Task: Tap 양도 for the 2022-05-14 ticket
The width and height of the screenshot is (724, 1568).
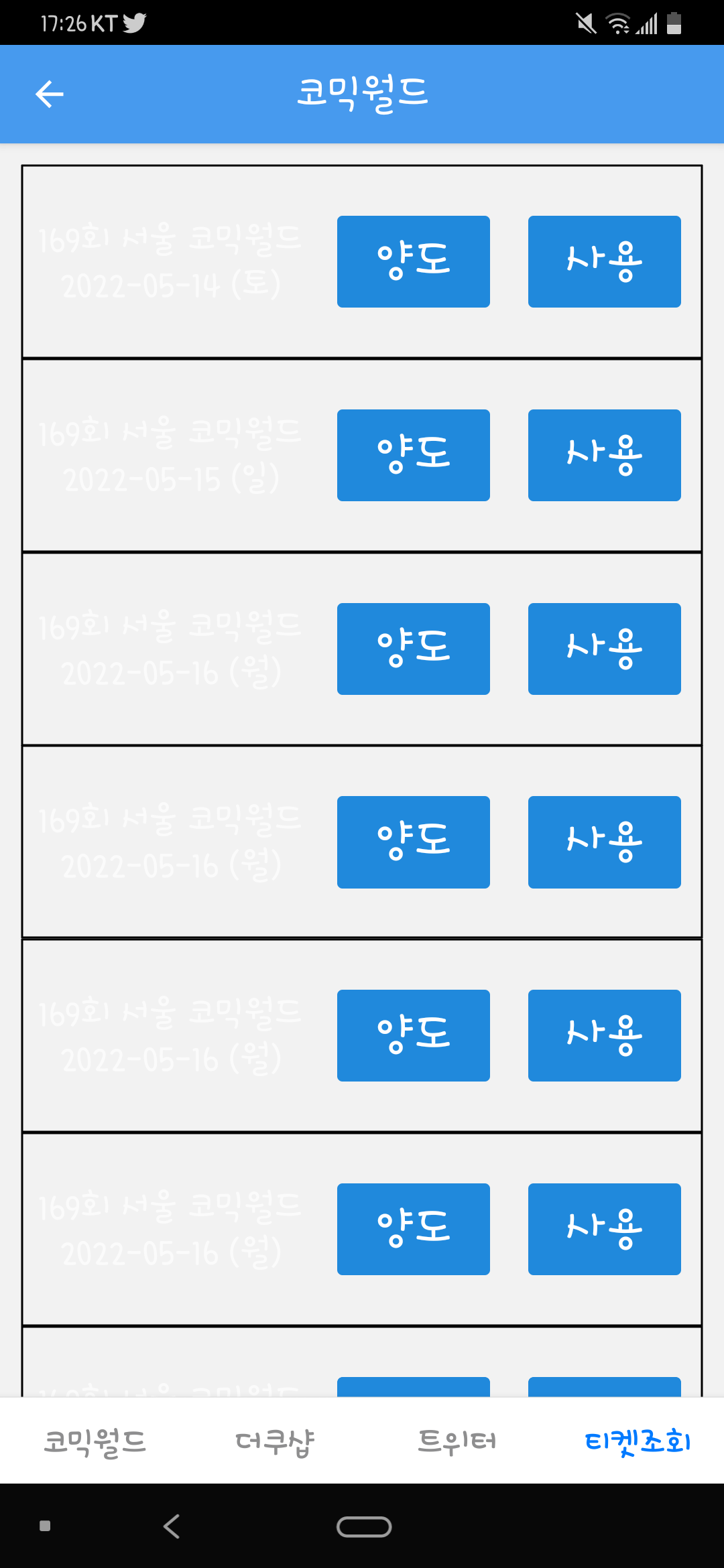Action: 413,261
